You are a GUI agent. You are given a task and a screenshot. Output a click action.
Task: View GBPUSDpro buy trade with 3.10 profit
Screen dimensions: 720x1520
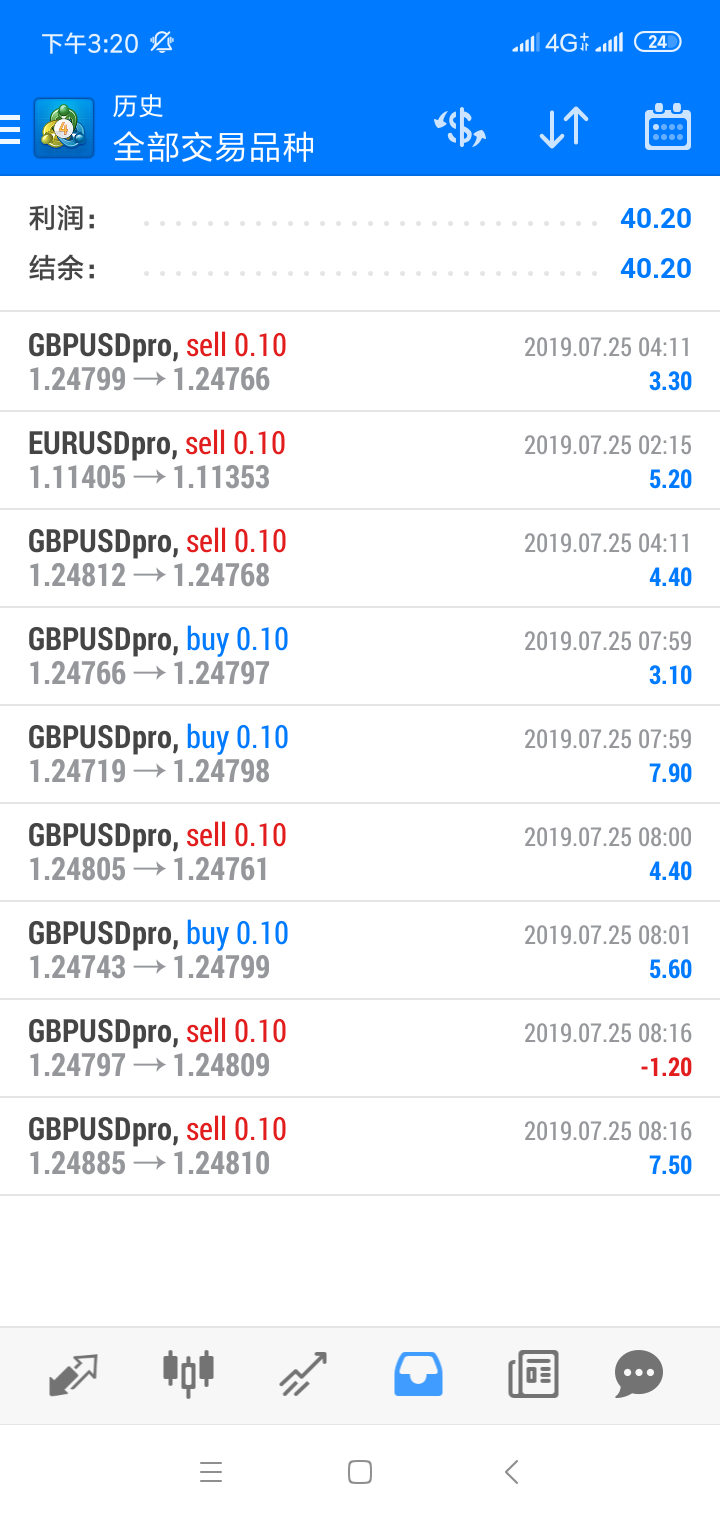pyautogui.click(x=360, y=656)
